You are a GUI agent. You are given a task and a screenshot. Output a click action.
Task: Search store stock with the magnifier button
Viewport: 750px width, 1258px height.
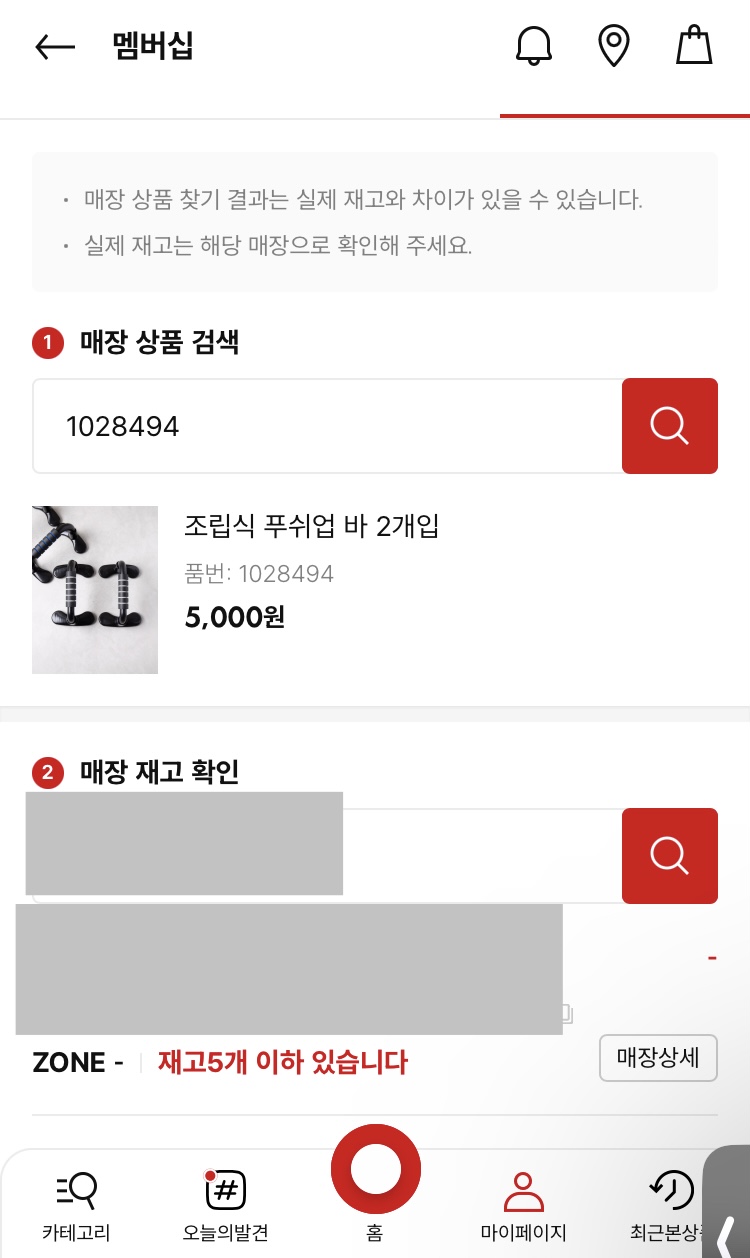[669, 856]
